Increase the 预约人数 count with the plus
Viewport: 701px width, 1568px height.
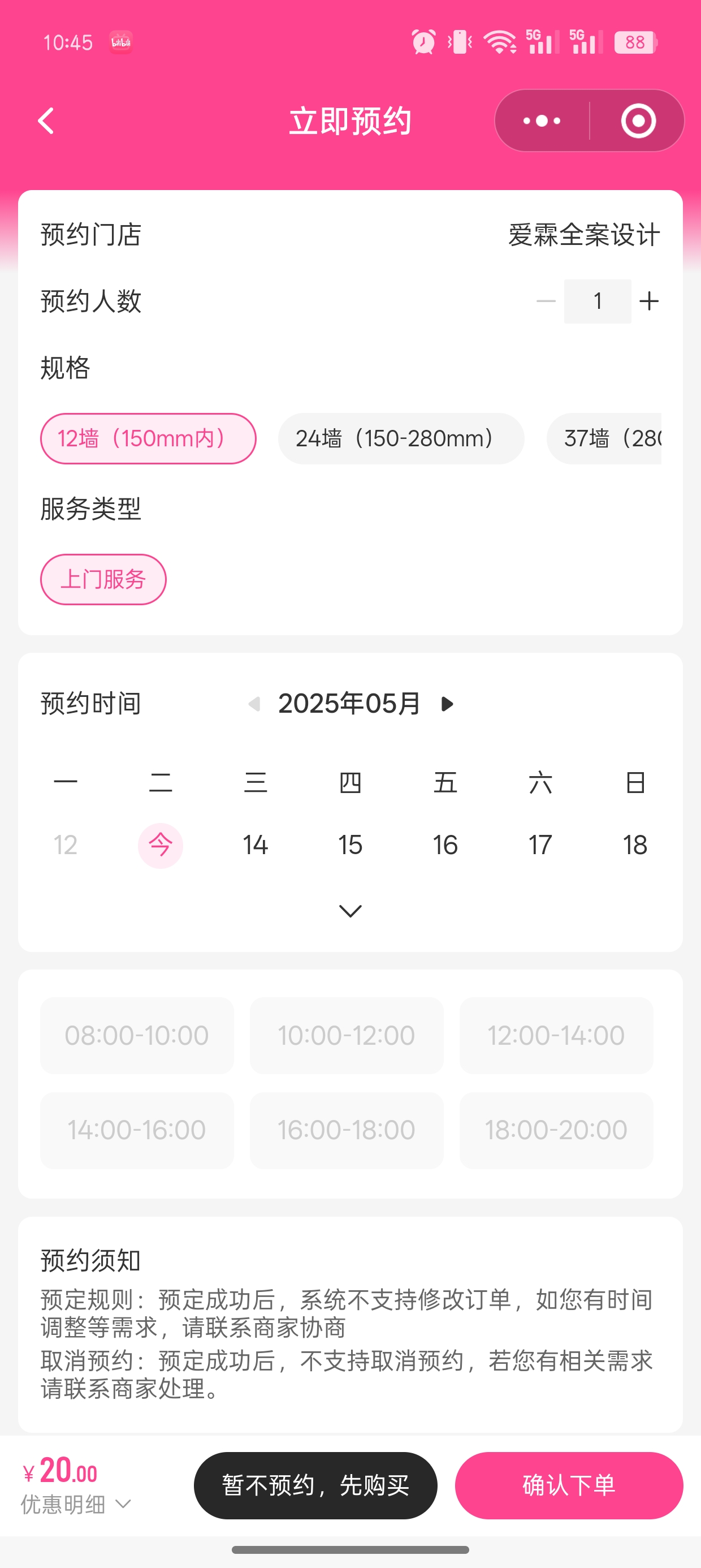point(650,301)
